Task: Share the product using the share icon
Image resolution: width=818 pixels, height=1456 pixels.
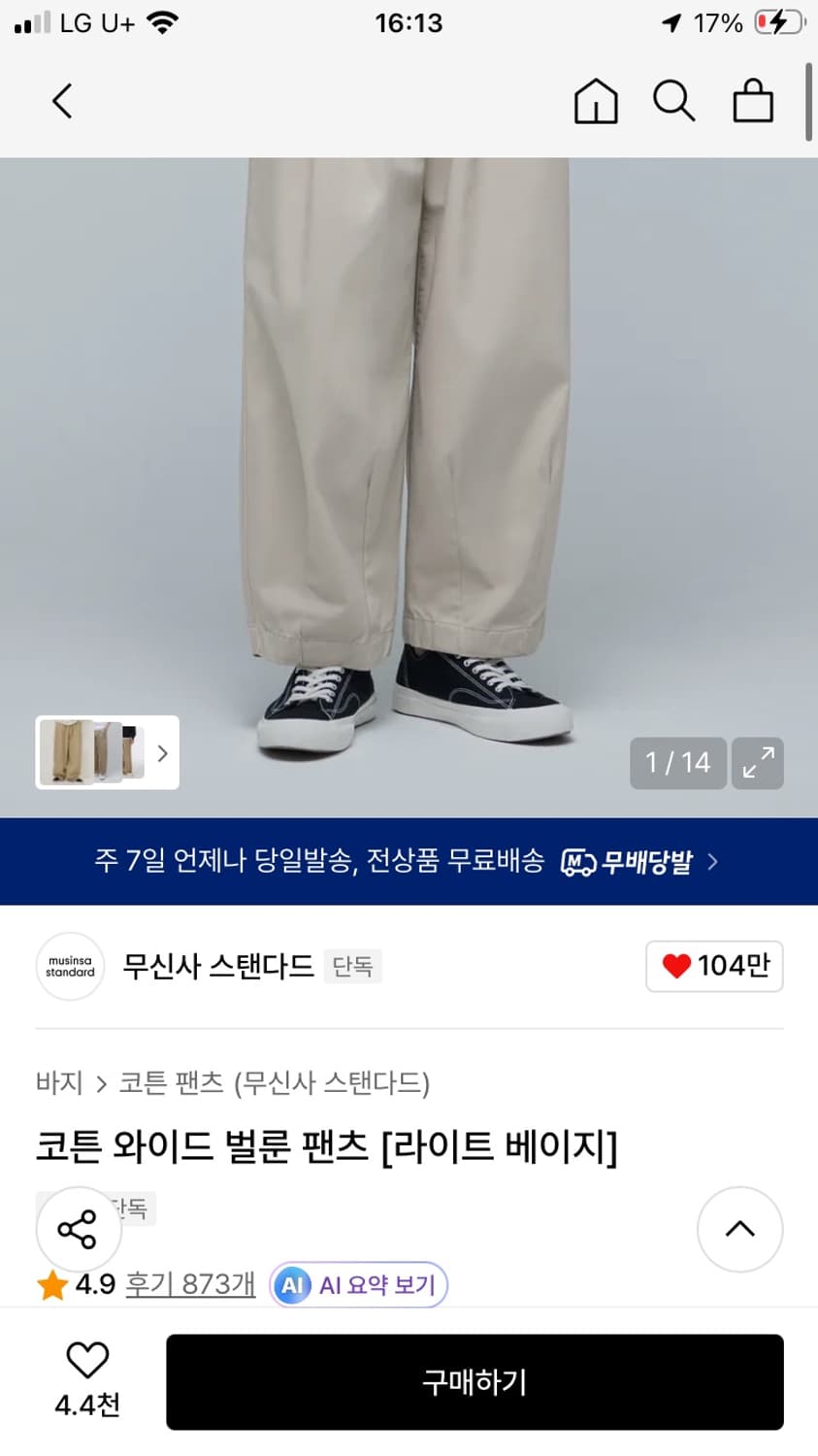Action: (x=78, y=1229)
